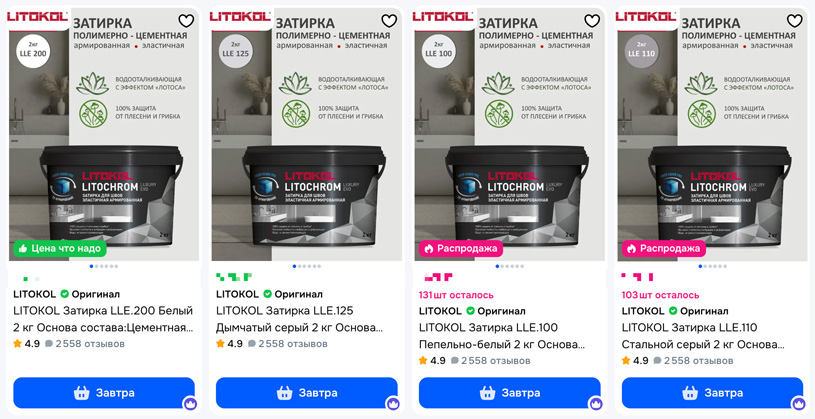This screenshot has width=815, height=419.
Task: Add LLE.125 Дымчатый серый to favorites
Action: pos(389,20)
